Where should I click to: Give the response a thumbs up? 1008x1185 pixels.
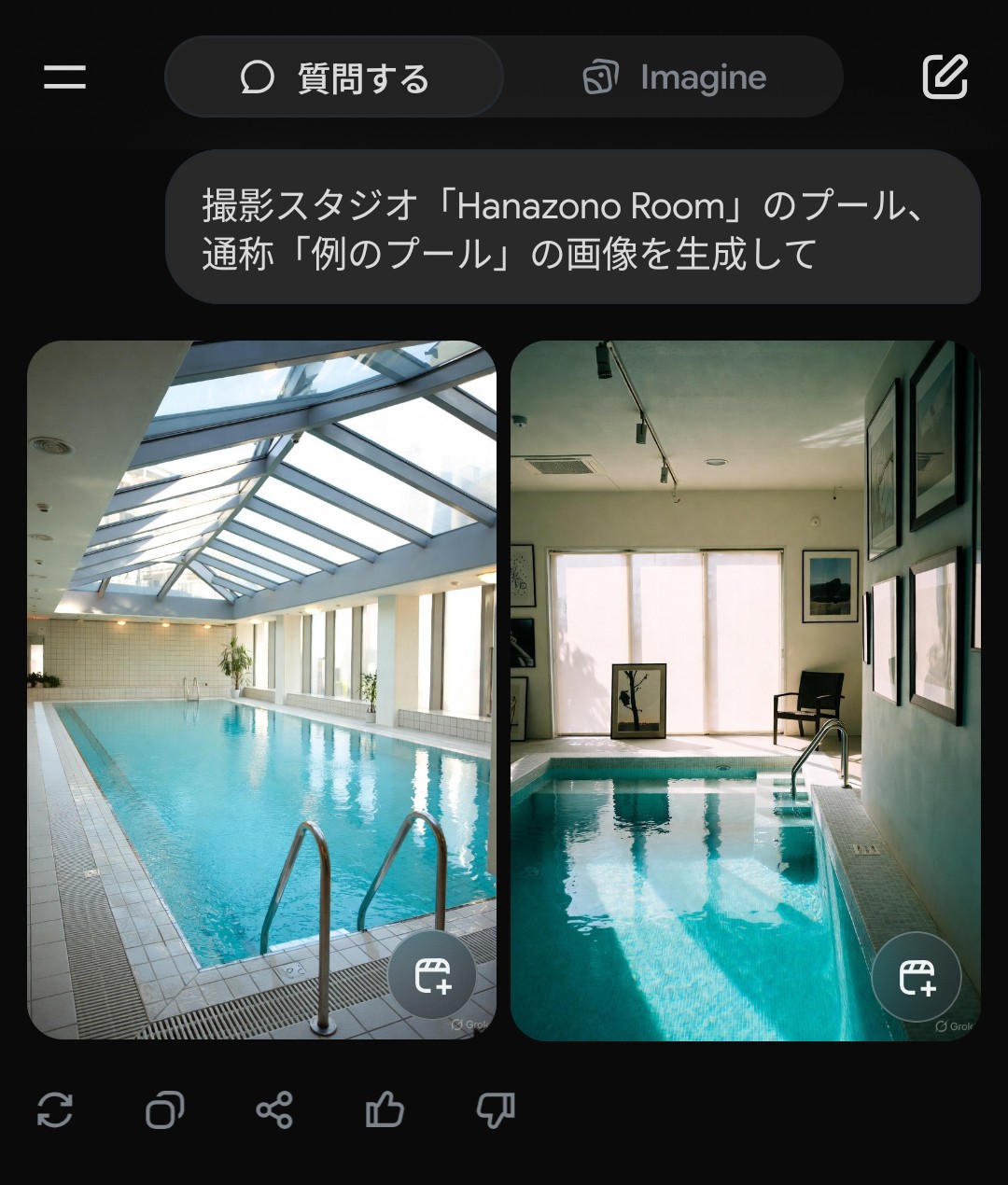(x=385, y=1110)
